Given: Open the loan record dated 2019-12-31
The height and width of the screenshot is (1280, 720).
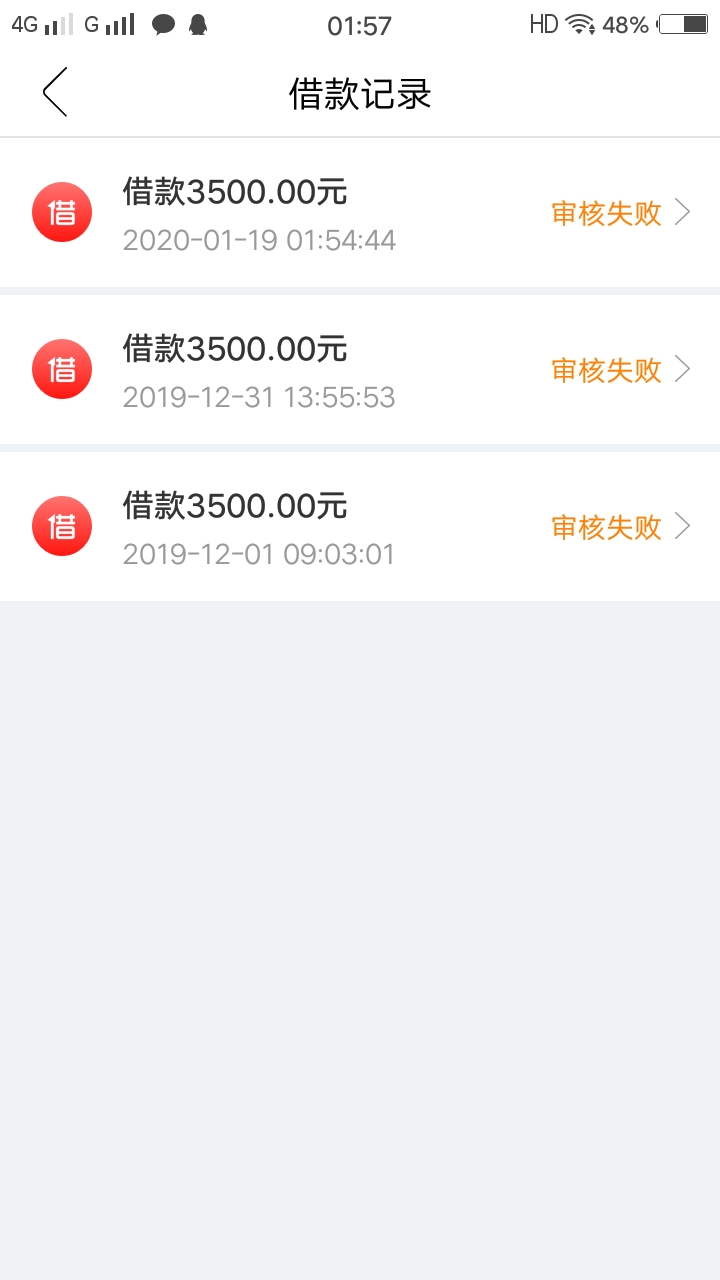Looking at the screenshot, I should pyautogui.click(x=360, y=370).
